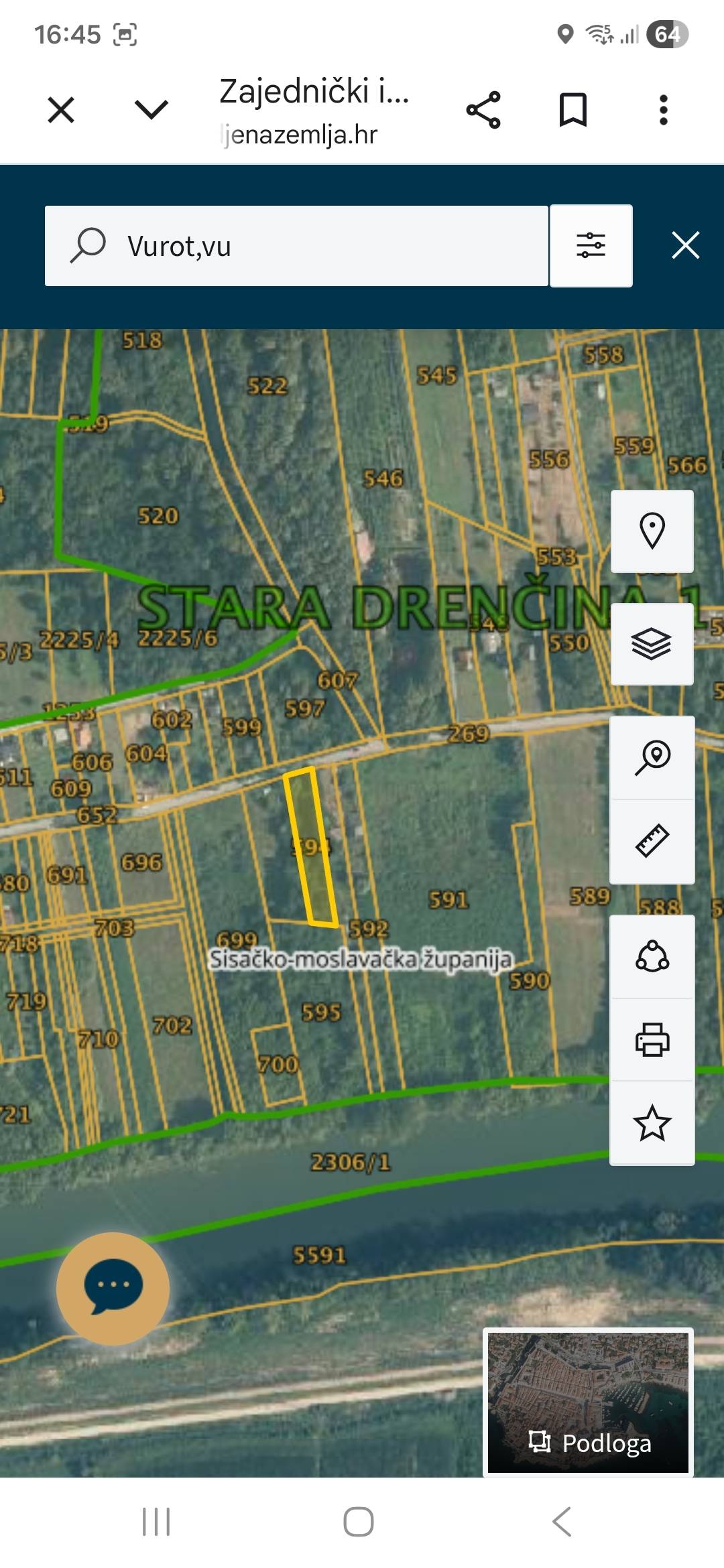The height and width of the screenshot is (1568, 724).
Task: Open the locate-and-search magnifier tool
Action: (x=652, y=757)
